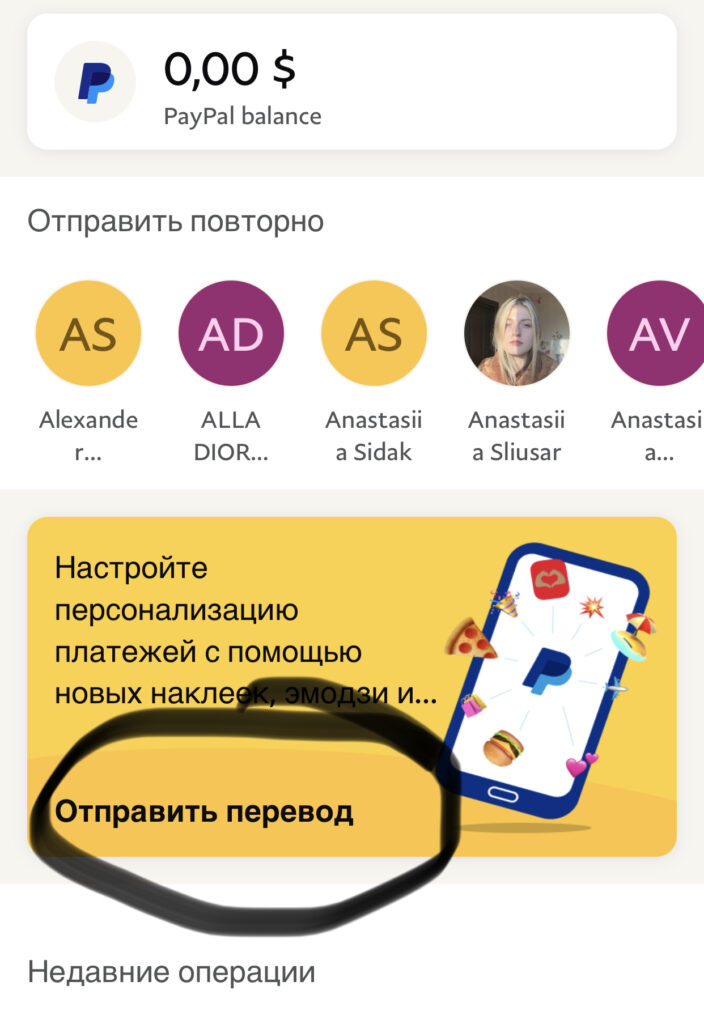Send again to Anastasiia Sidak
The width and height of the screenshot is (704, 1024).
coord(374,334)
